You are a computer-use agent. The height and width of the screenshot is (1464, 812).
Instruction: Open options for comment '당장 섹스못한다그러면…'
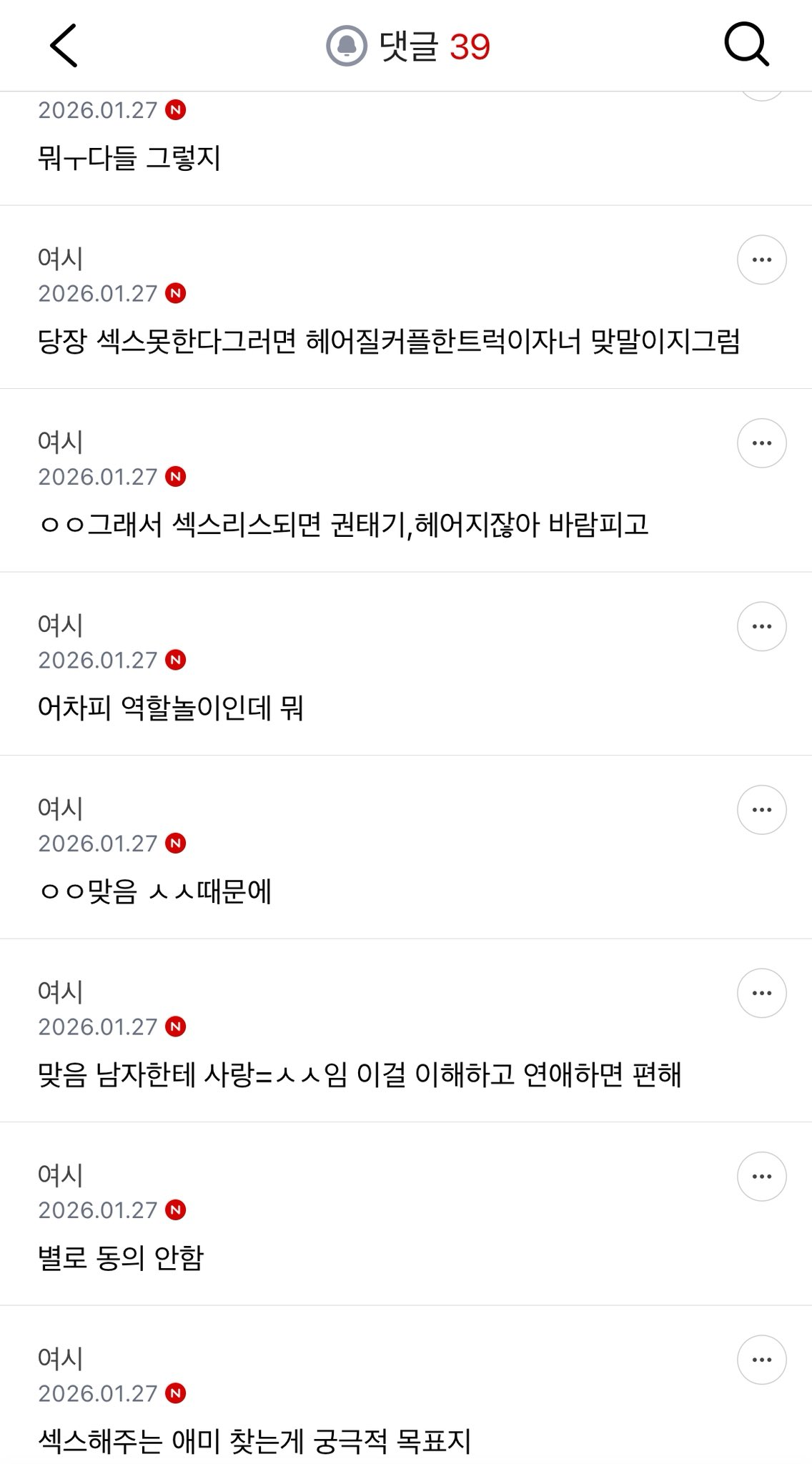[761, 259]
